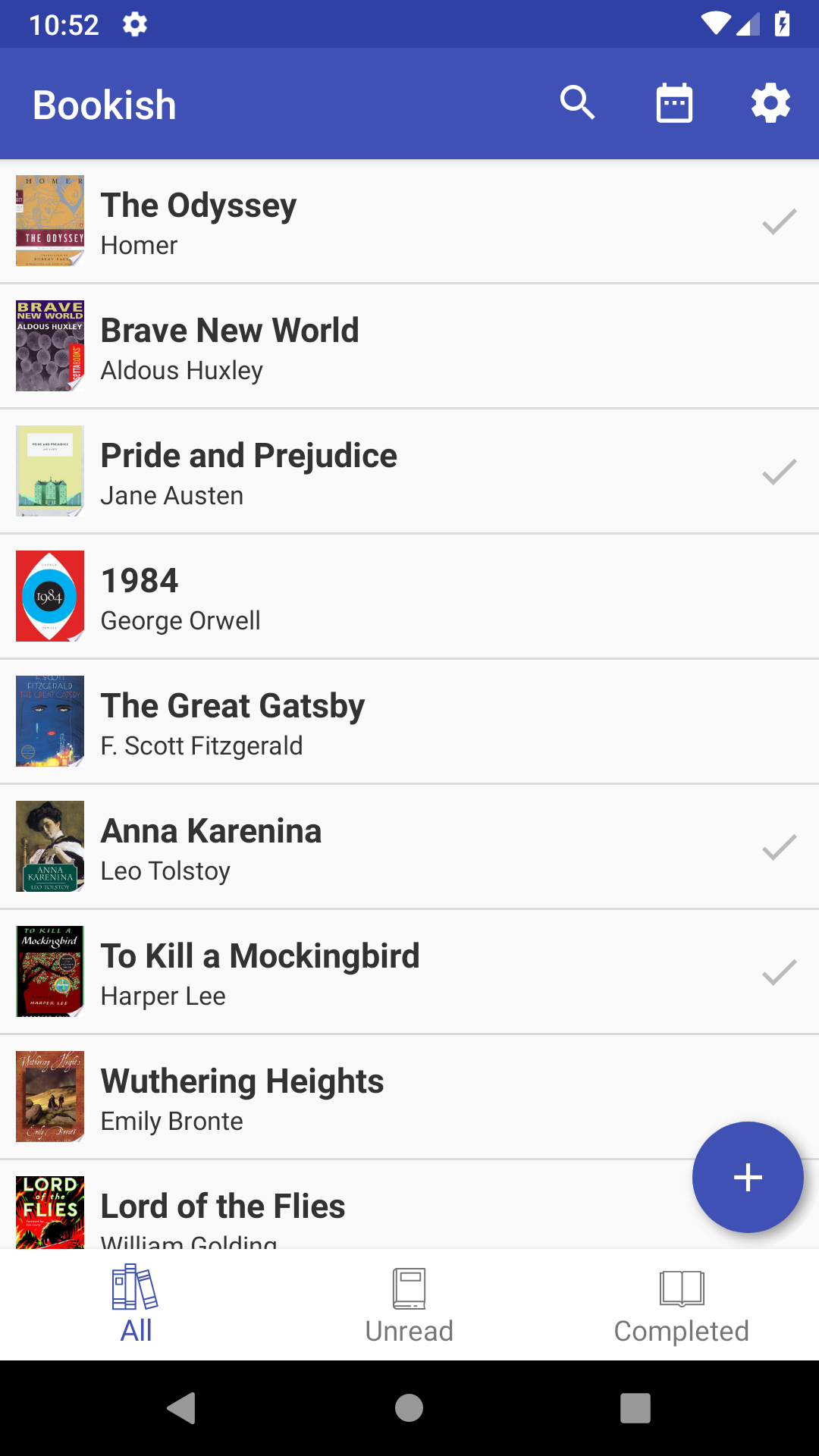Open the search icon in the app bar

[x=578, y=104]
